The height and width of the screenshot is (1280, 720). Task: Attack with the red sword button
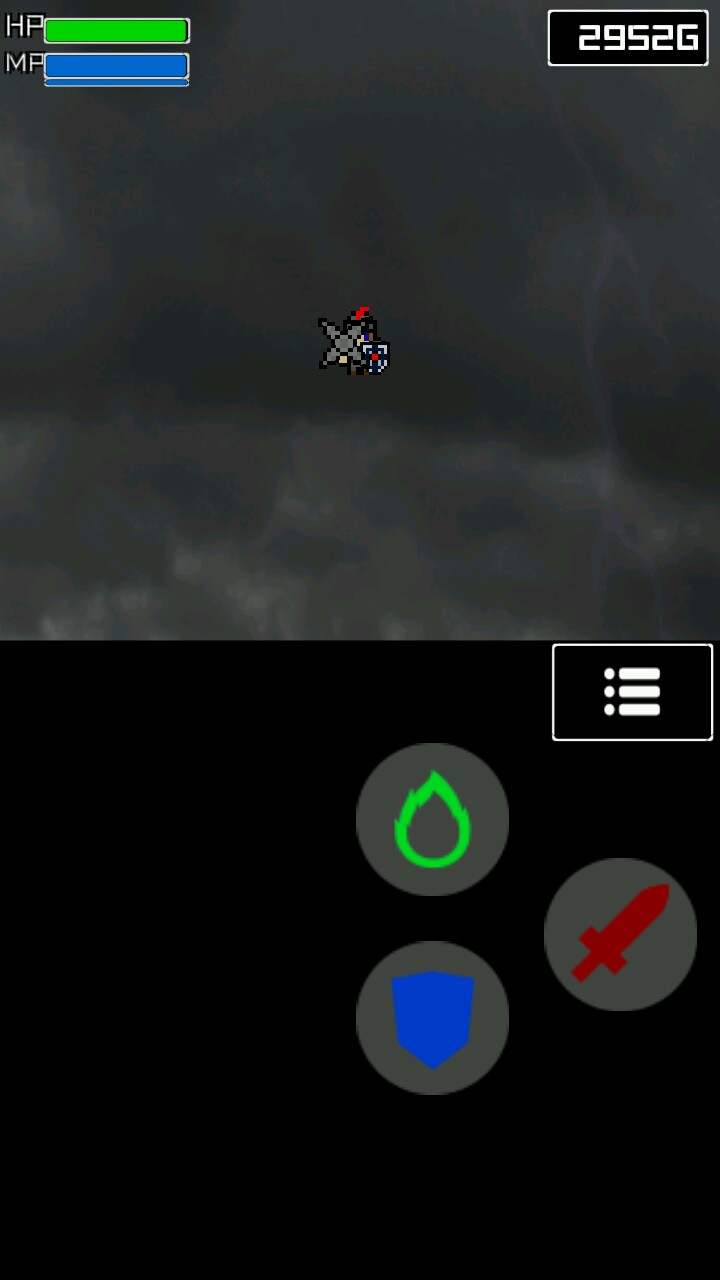620,934
